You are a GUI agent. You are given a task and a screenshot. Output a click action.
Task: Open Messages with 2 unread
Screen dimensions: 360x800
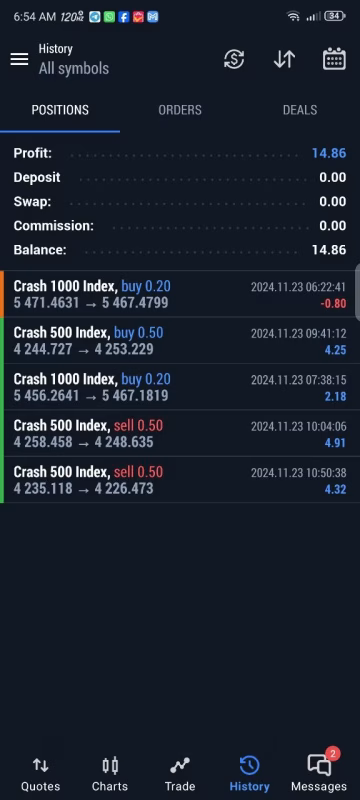point(319,773)
